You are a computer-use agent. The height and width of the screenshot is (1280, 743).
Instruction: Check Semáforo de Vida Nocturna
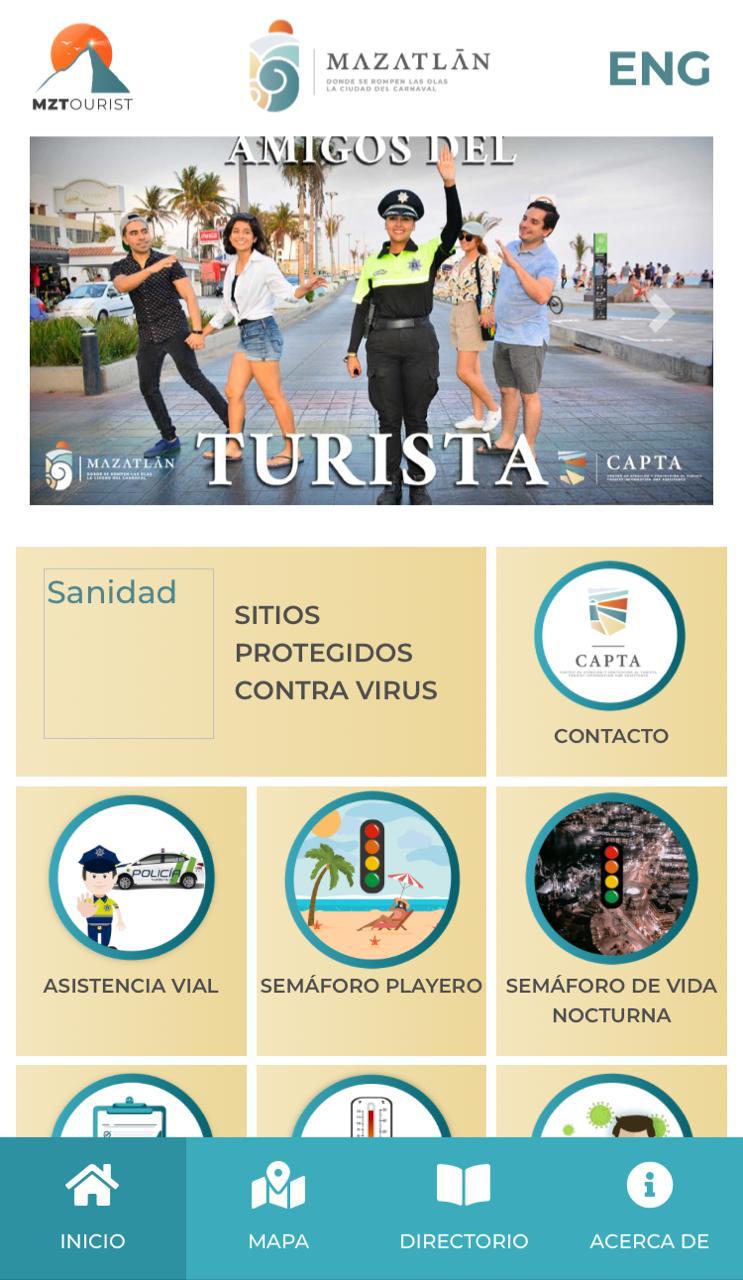tap(611, 919)
